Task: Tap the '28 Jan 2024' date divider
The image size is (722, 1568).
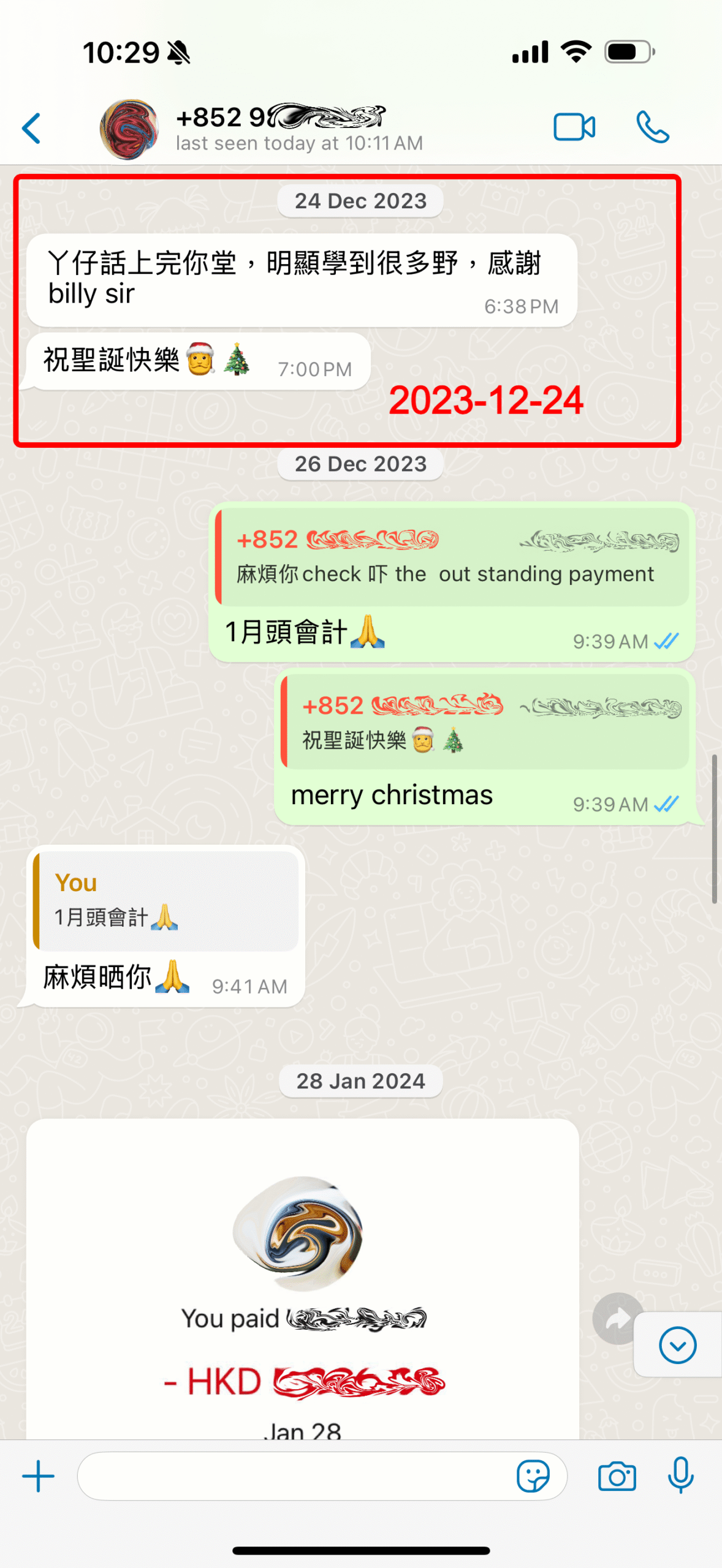Action: point(360,1081)
